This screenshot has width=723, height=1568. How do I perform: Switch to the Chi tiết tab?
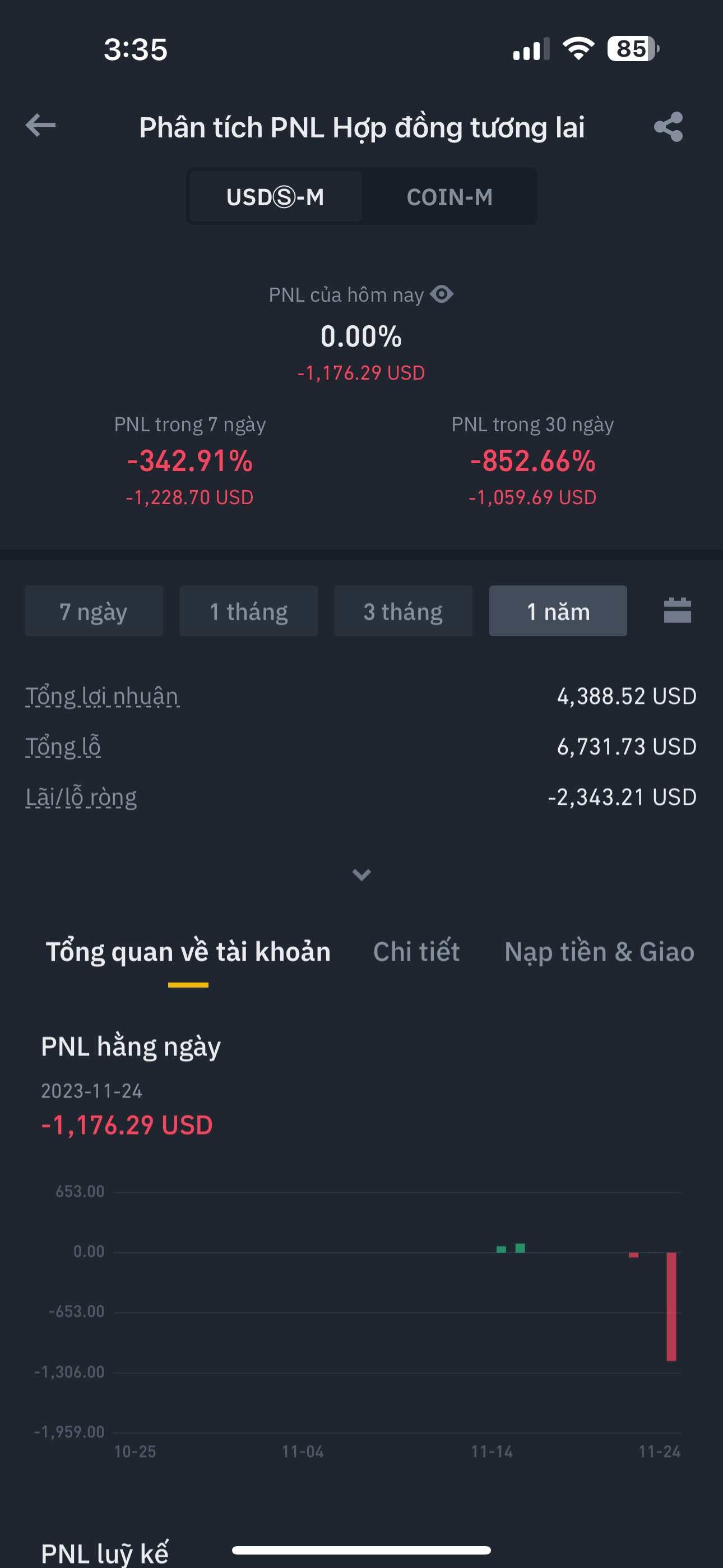tap(416, 952)
